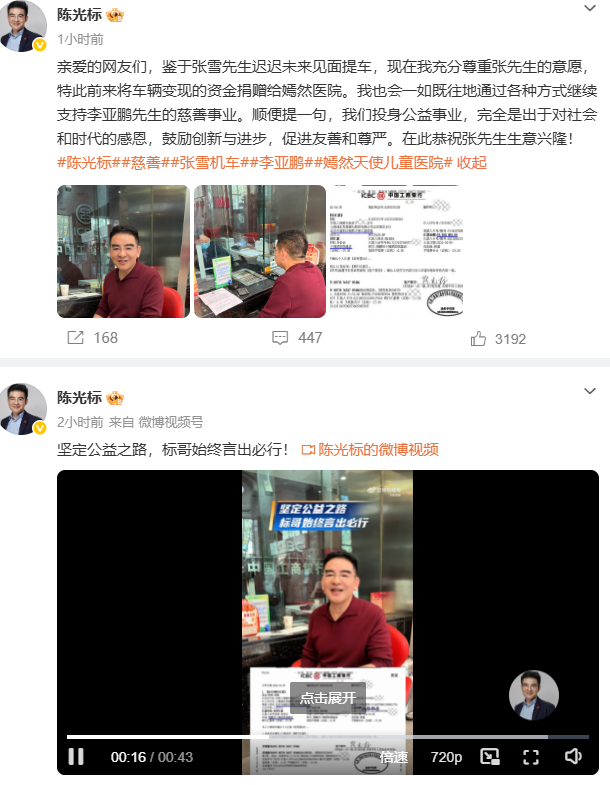Viewport: 610px width, 785px height.
Task: Change playback speed with 倍速
Action: point(394,757)
